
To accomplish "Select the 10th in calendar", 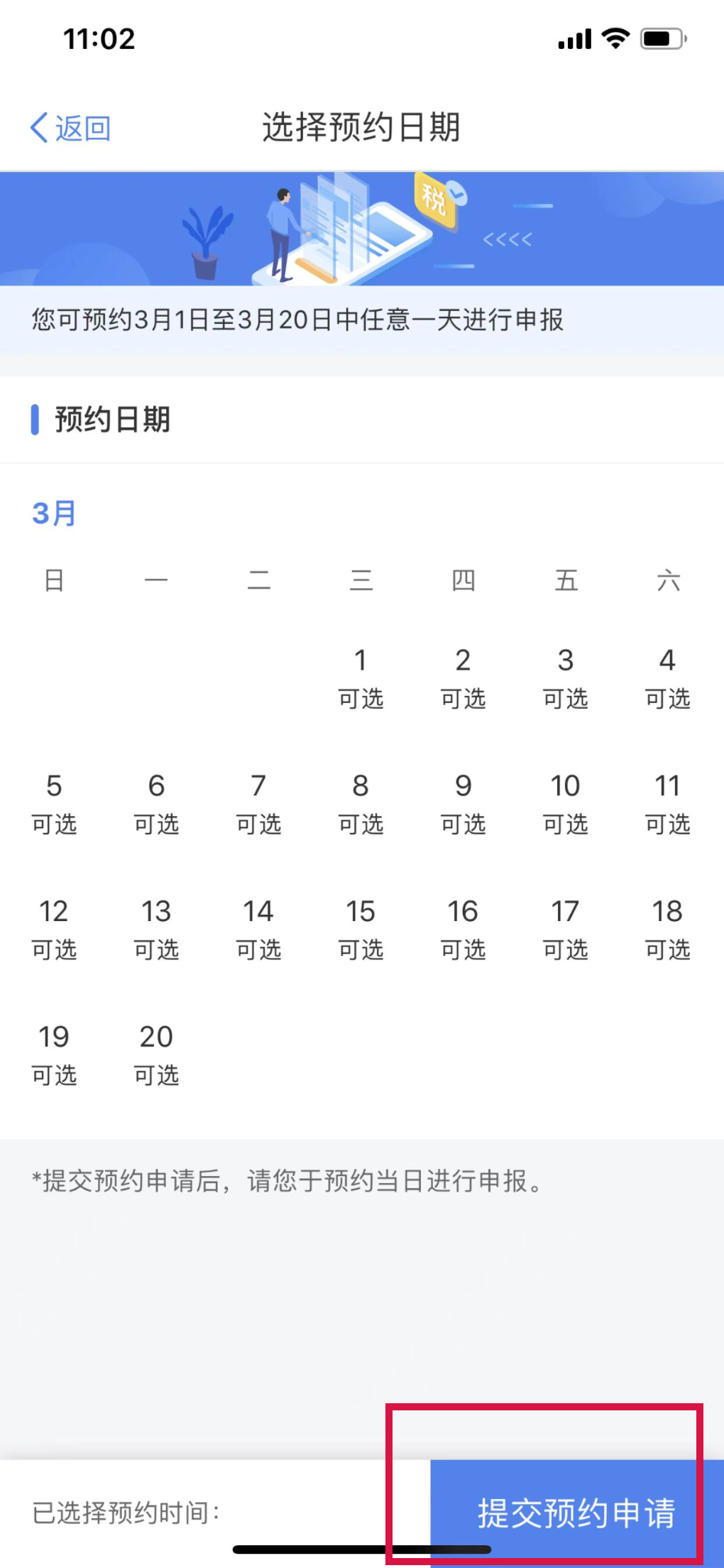I will click(565, 803).
